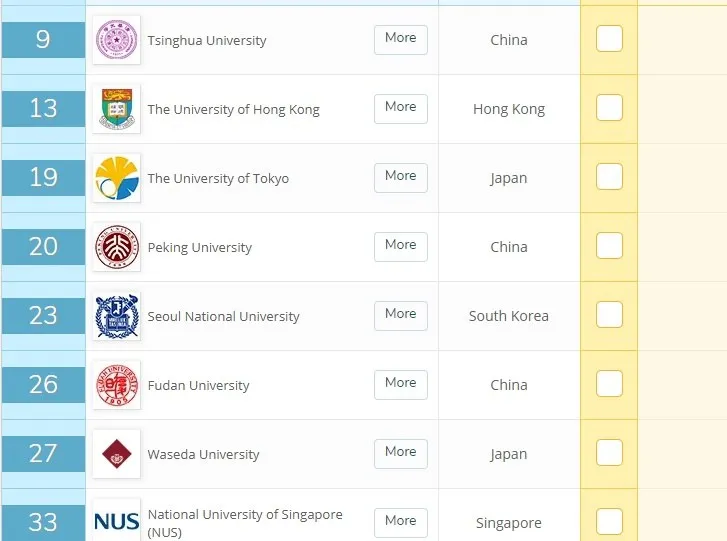
Task: Tap More beside The University of Hong Kong
Action: tap(400, 108)
